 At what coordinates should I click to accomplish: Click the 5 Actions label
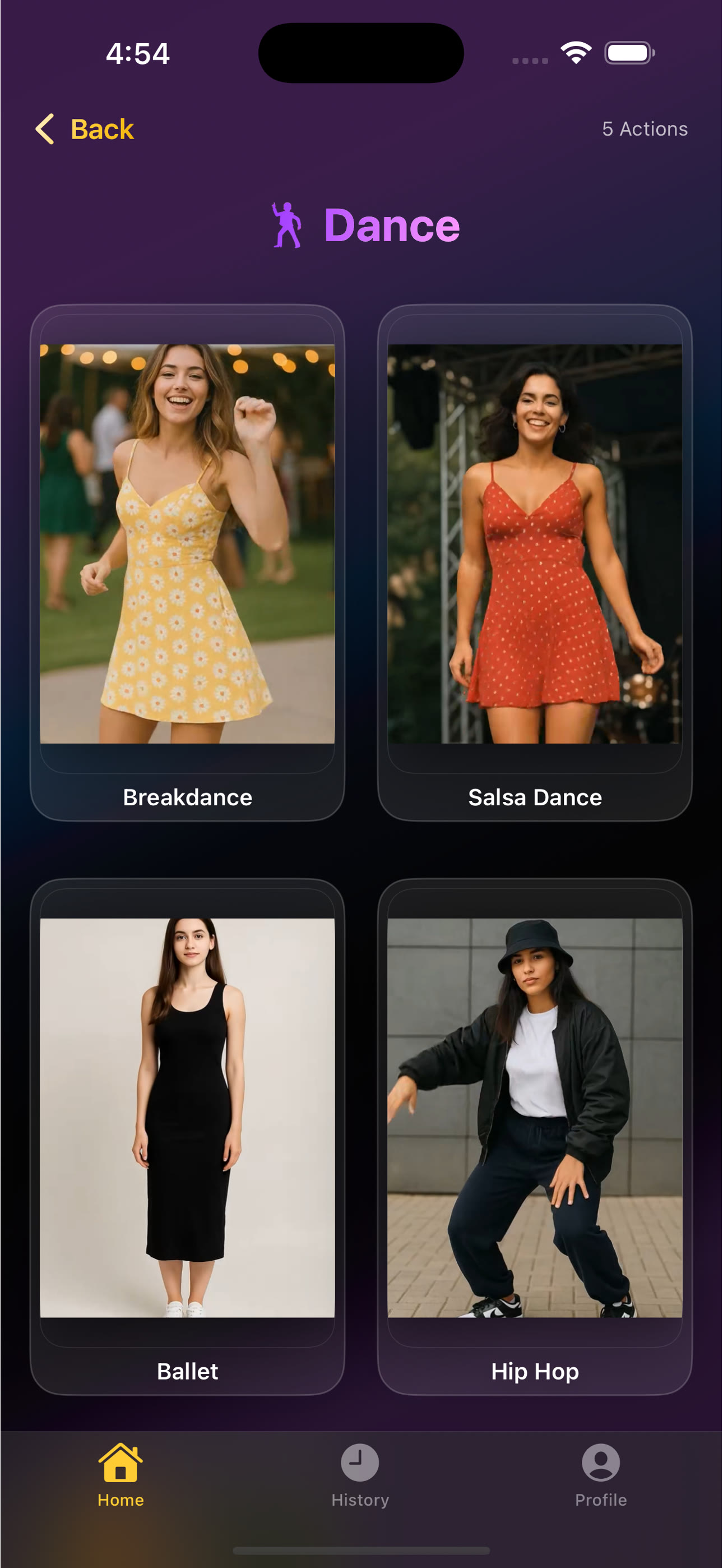point(645,128)
